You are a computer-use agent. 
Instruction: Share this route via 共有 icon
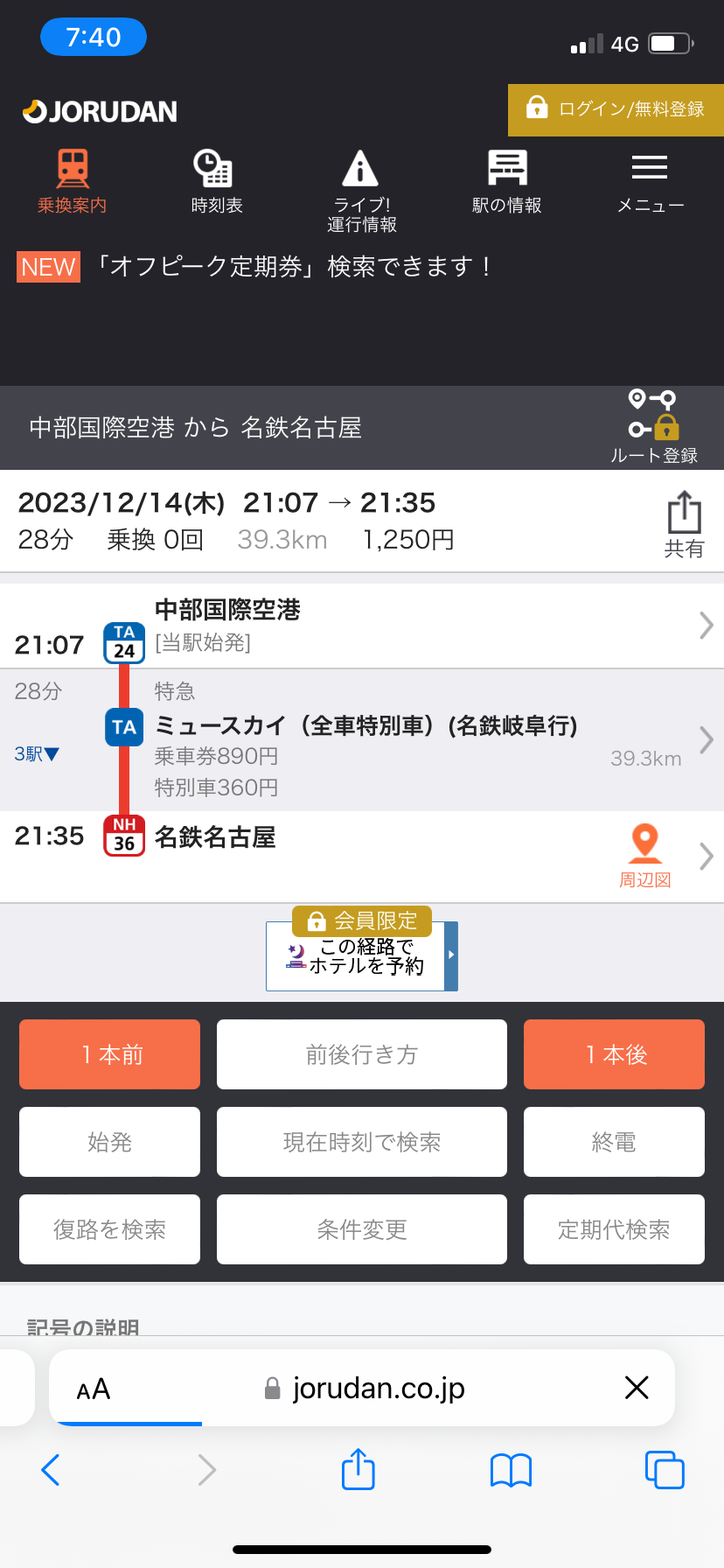coord(685,523)
